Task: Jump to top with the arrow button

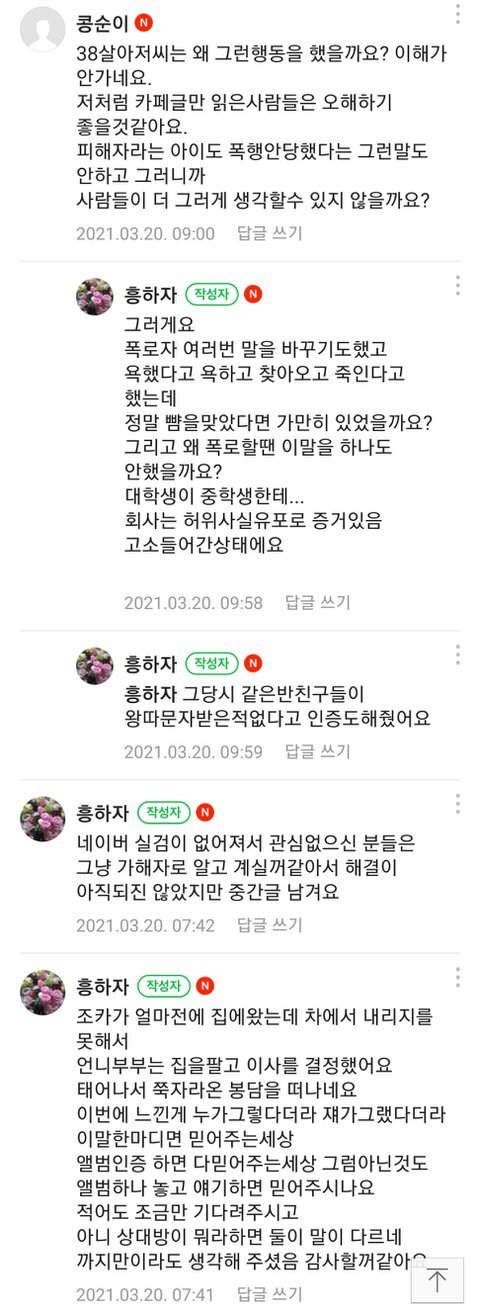Action: pos(437,1281)
